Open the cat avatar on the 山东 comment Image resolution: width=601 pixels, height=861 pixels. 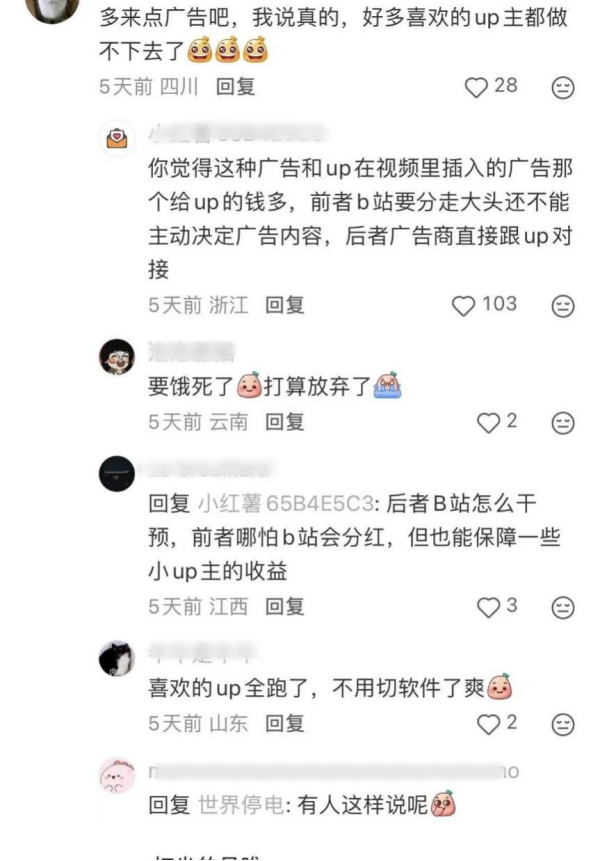pos(117,658)
